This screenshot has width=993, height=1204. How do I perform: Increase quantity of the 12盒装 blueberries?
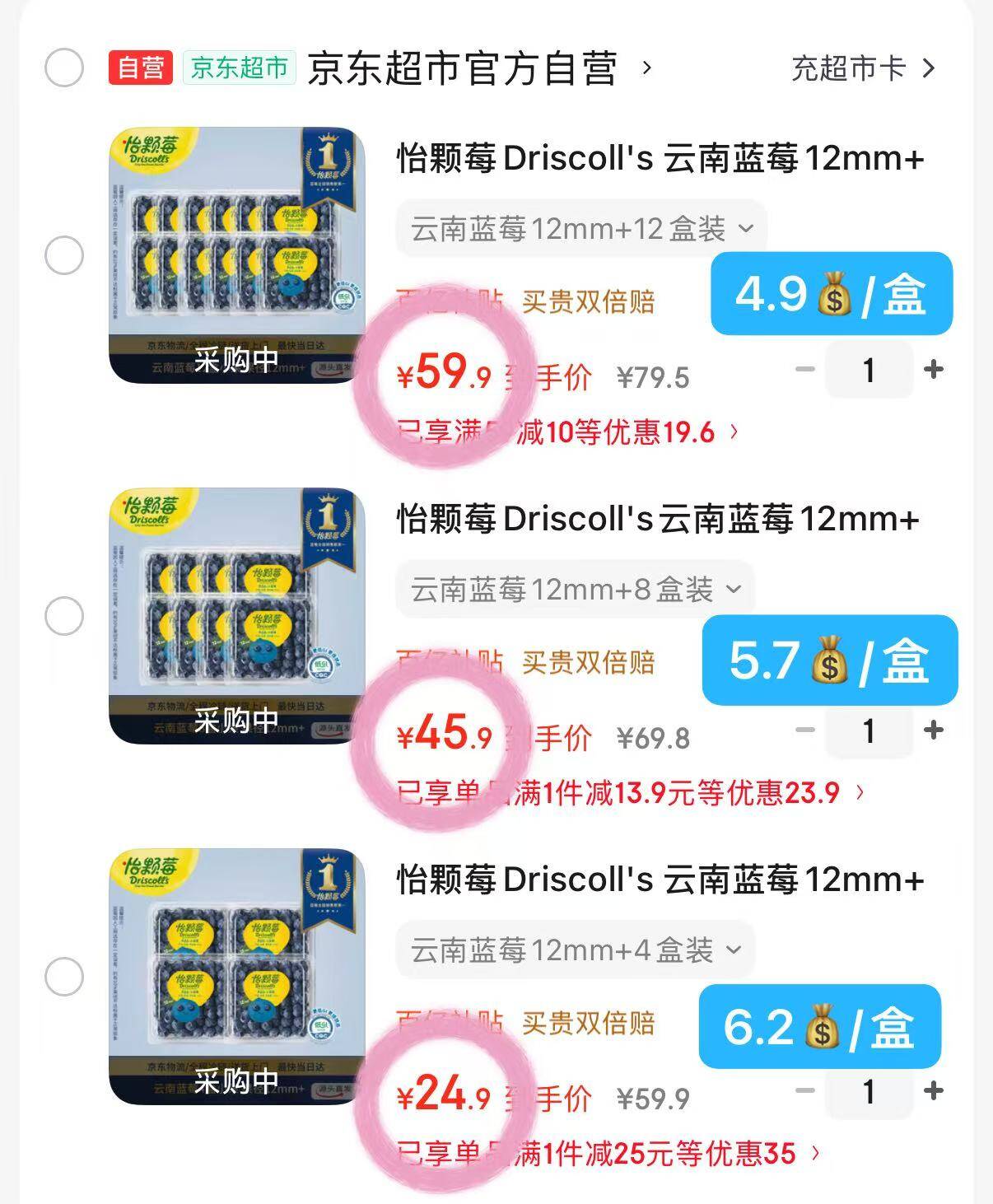[x=935, y=371]
